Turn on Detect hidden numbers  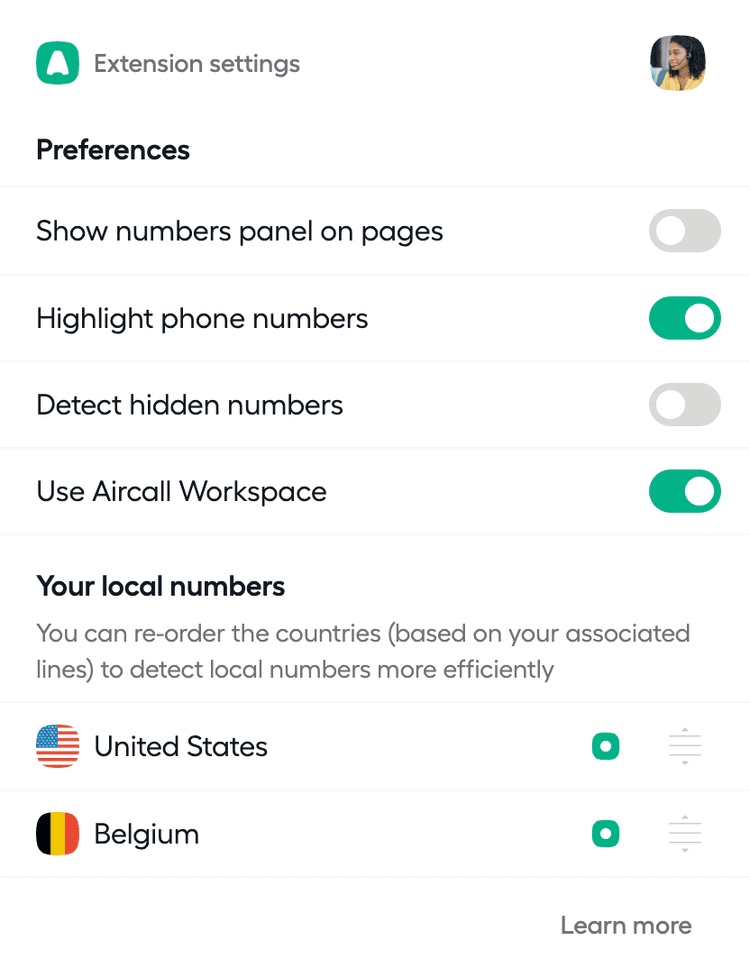[685, 405]
